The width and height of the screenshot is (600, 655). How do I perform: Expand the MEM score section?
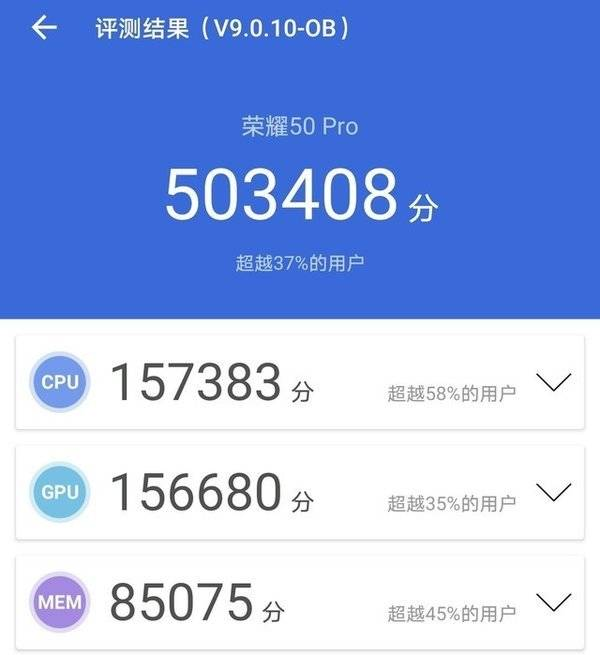(553, 601)
